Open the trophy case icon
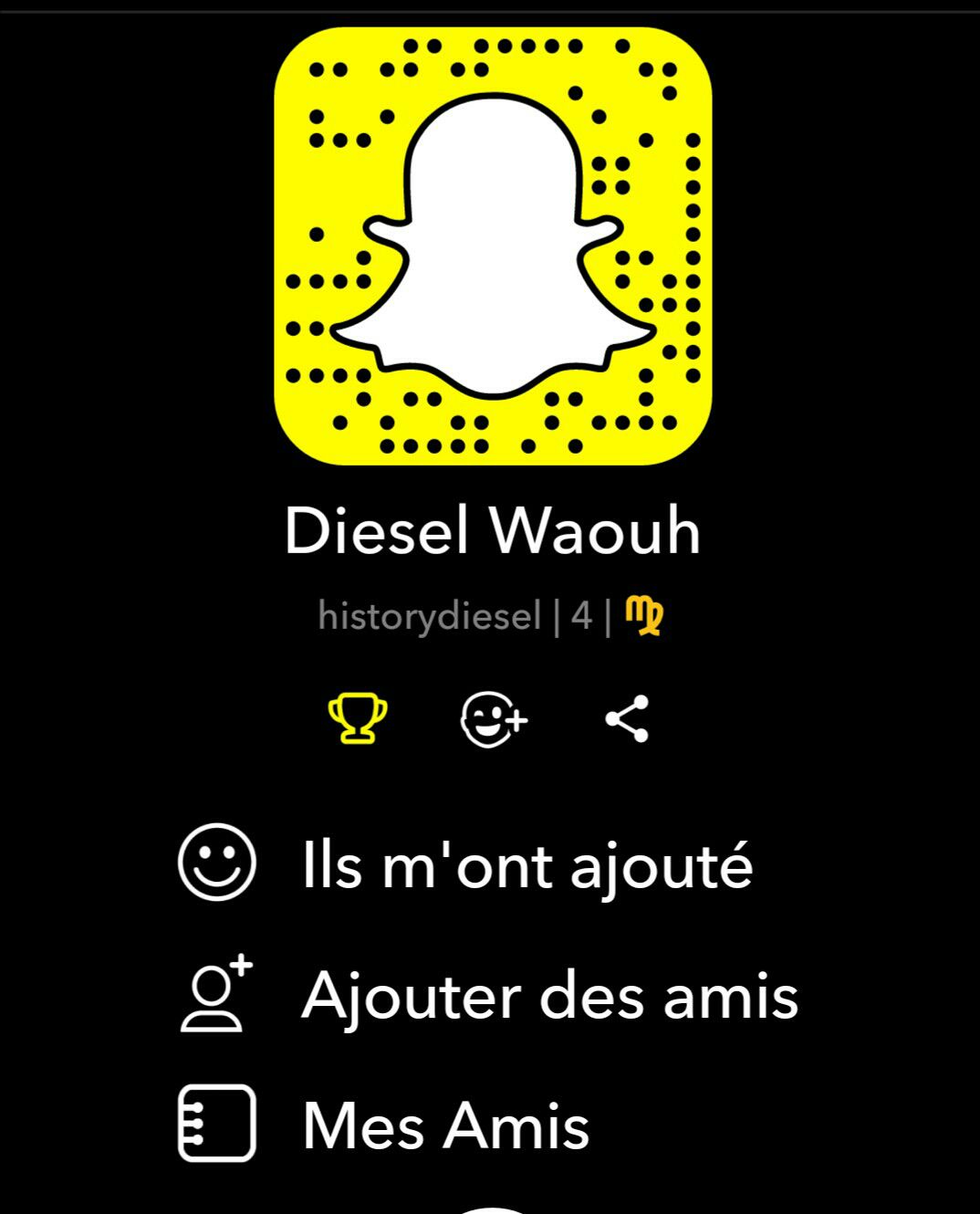 click(x=357, y=718)
